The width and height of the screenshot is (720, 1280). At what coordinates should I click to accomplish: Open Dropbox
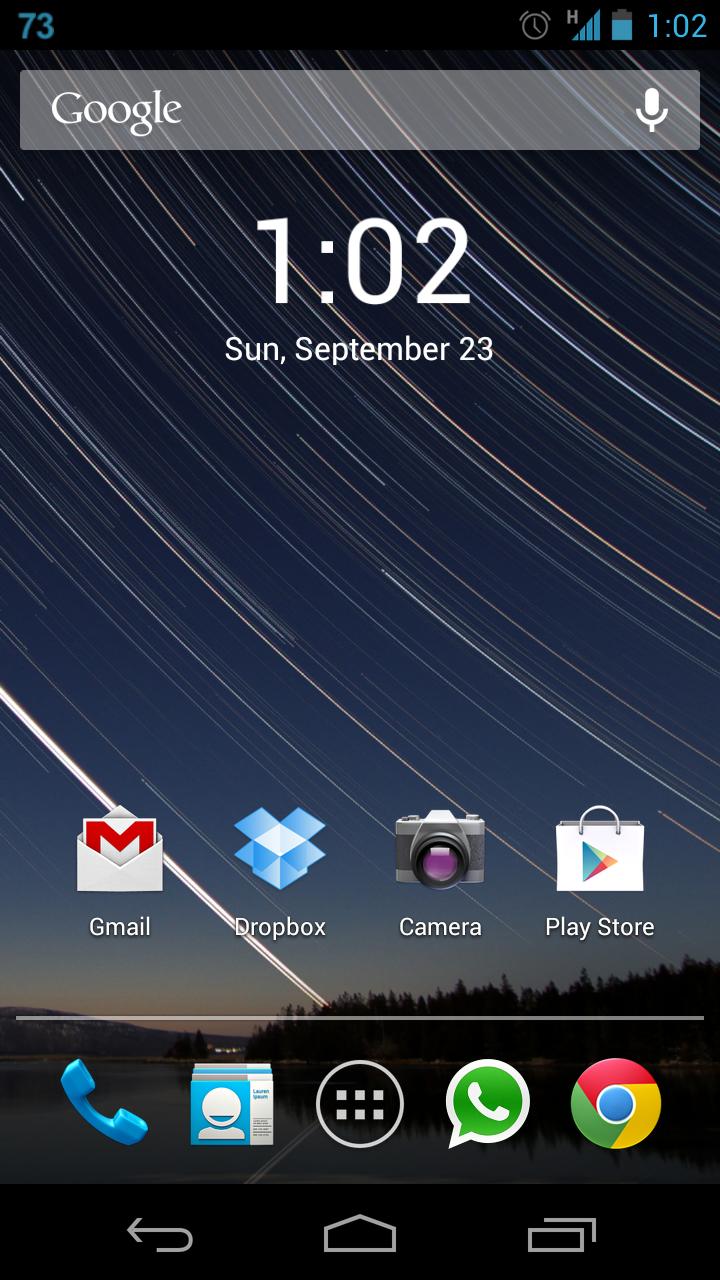pyautogui.click(x=280, y=852)
